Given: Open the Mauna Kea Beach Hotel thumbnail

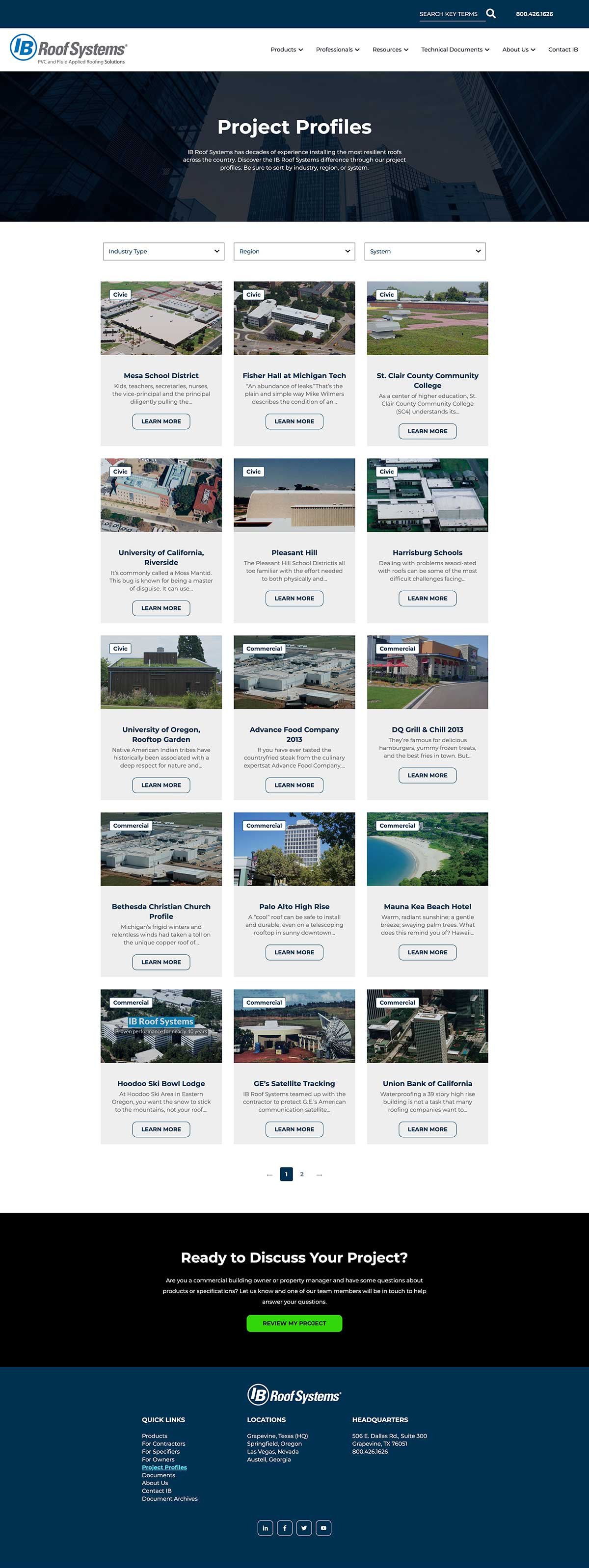Looking at the screenshot, I should coord(427,850).
